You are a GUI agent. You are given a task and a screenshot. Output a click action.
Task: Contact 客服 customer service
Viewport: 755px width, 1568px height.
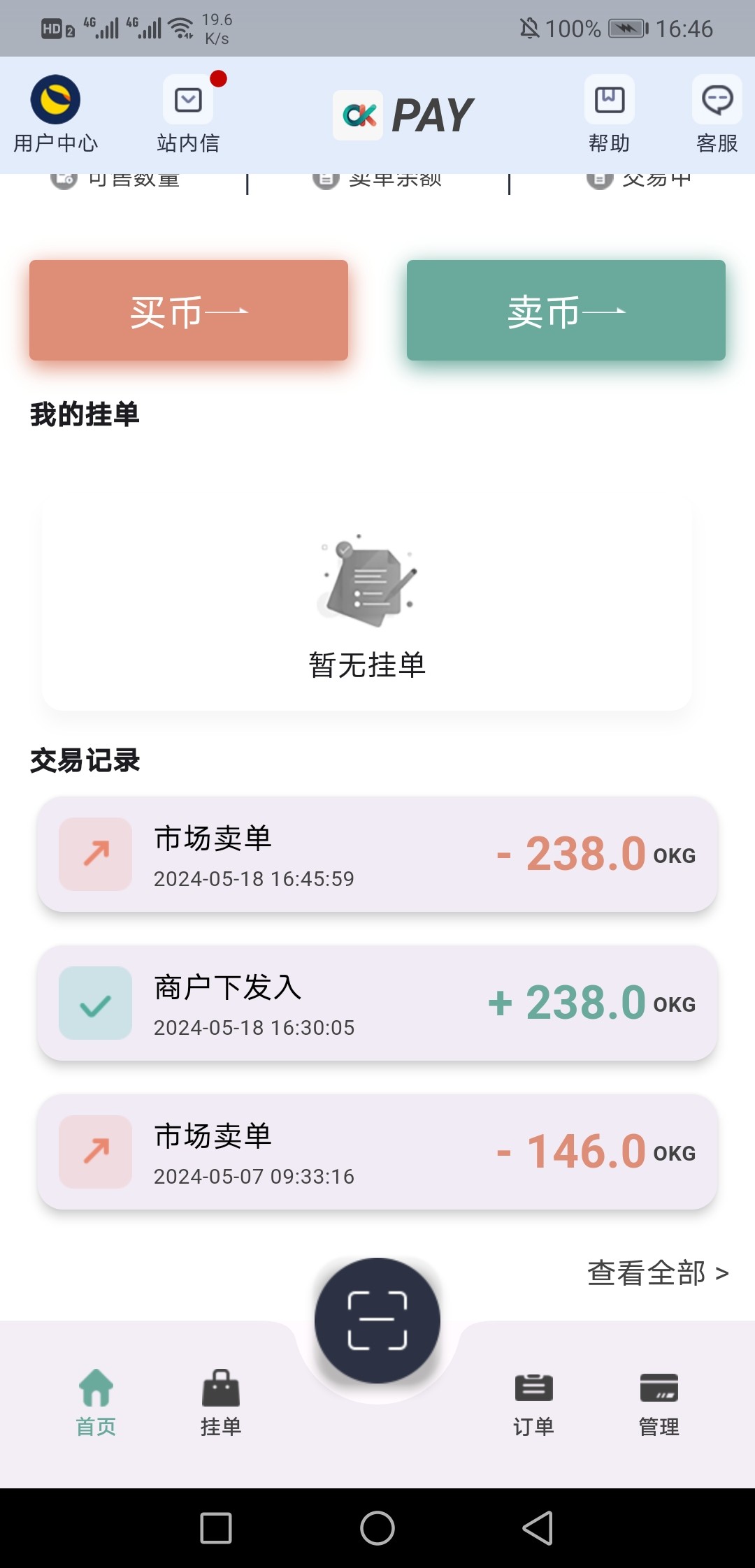pos(717,113)
